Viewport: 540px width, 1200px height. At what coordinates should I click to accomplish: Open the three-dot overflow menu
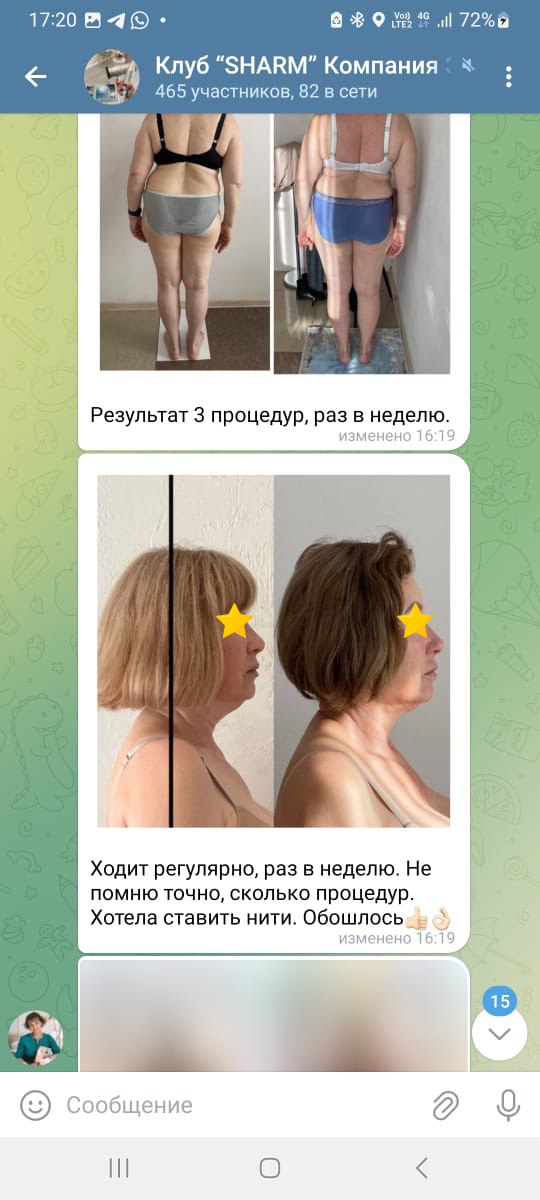click(x=509, y=77)
